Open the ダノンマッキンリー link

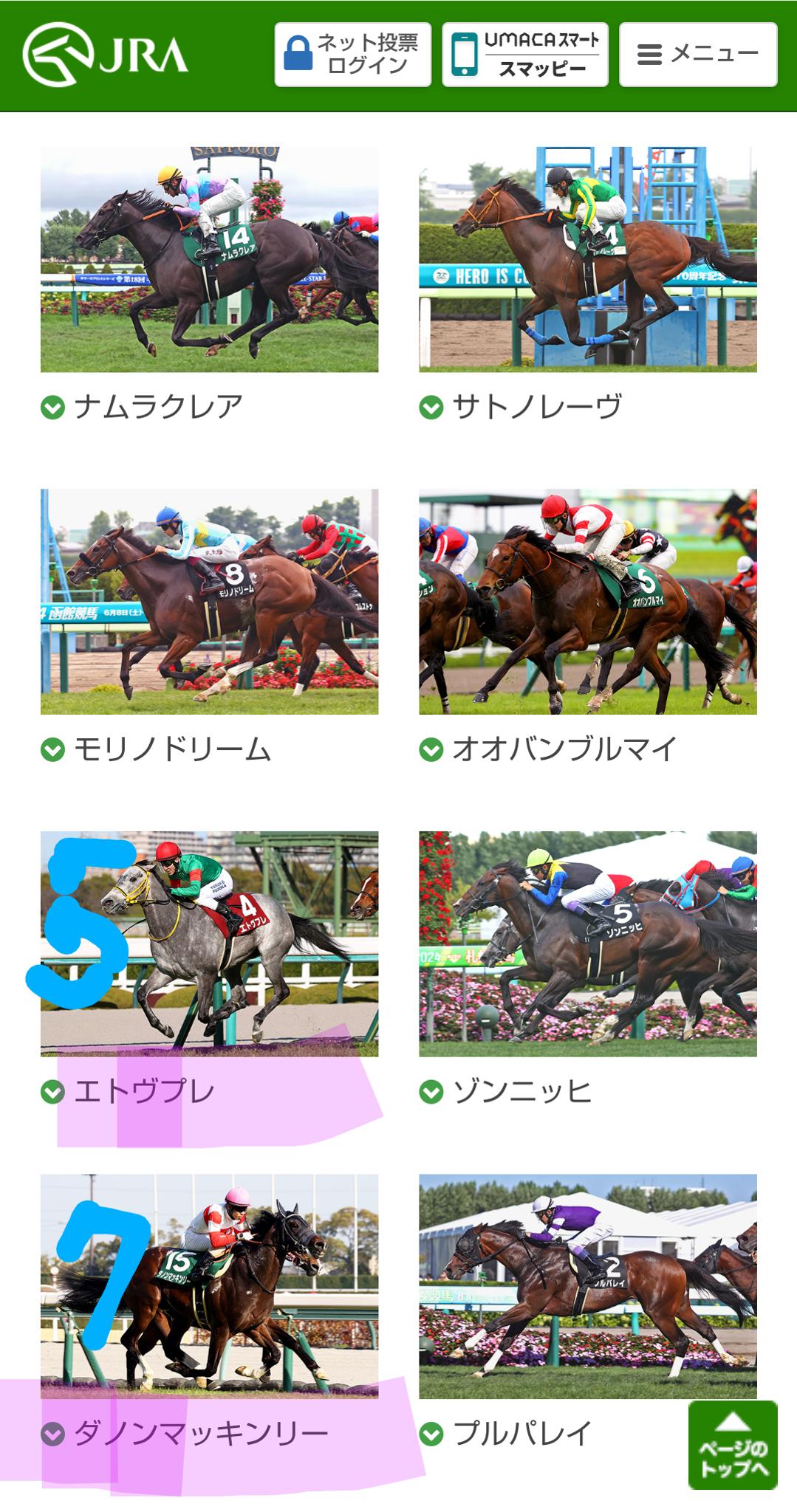[200, 1434]
